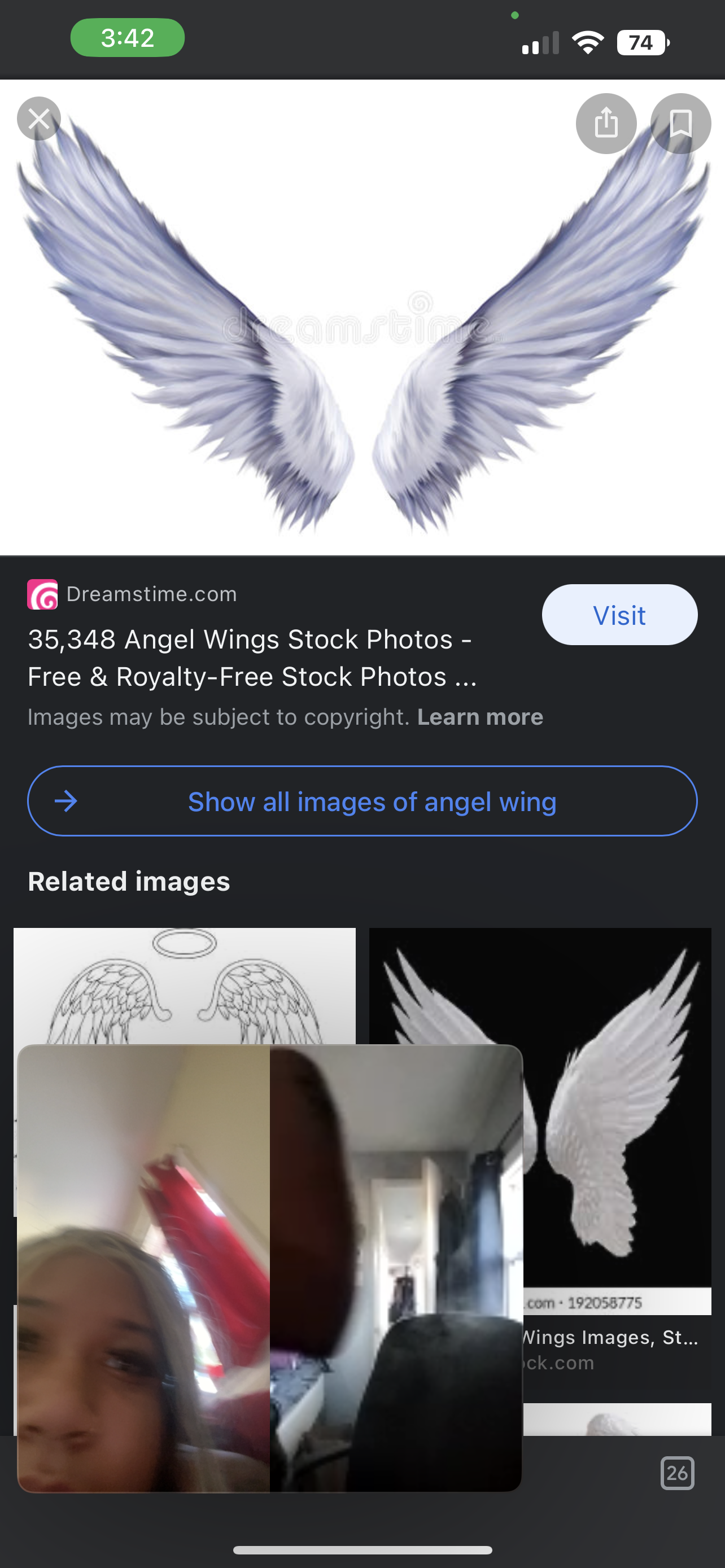Open the 35,348 Angel Wings Stock Photos title

[252, 658]
